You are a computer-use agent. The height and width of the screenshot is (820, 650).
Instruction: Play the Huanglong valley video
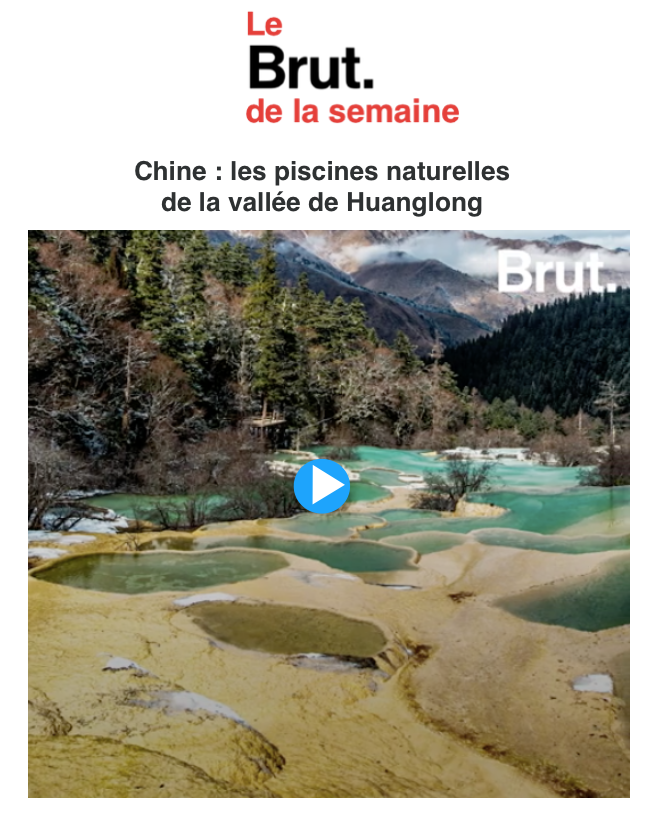click(322, 487)
